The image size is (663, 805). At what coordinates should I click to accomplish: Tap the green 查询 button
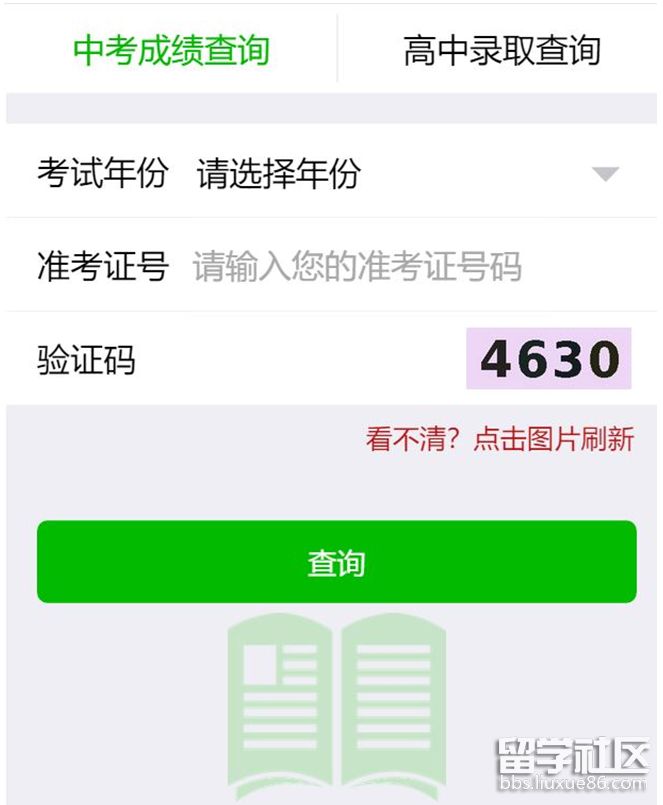pyautogui.click(x=336, y=562)
